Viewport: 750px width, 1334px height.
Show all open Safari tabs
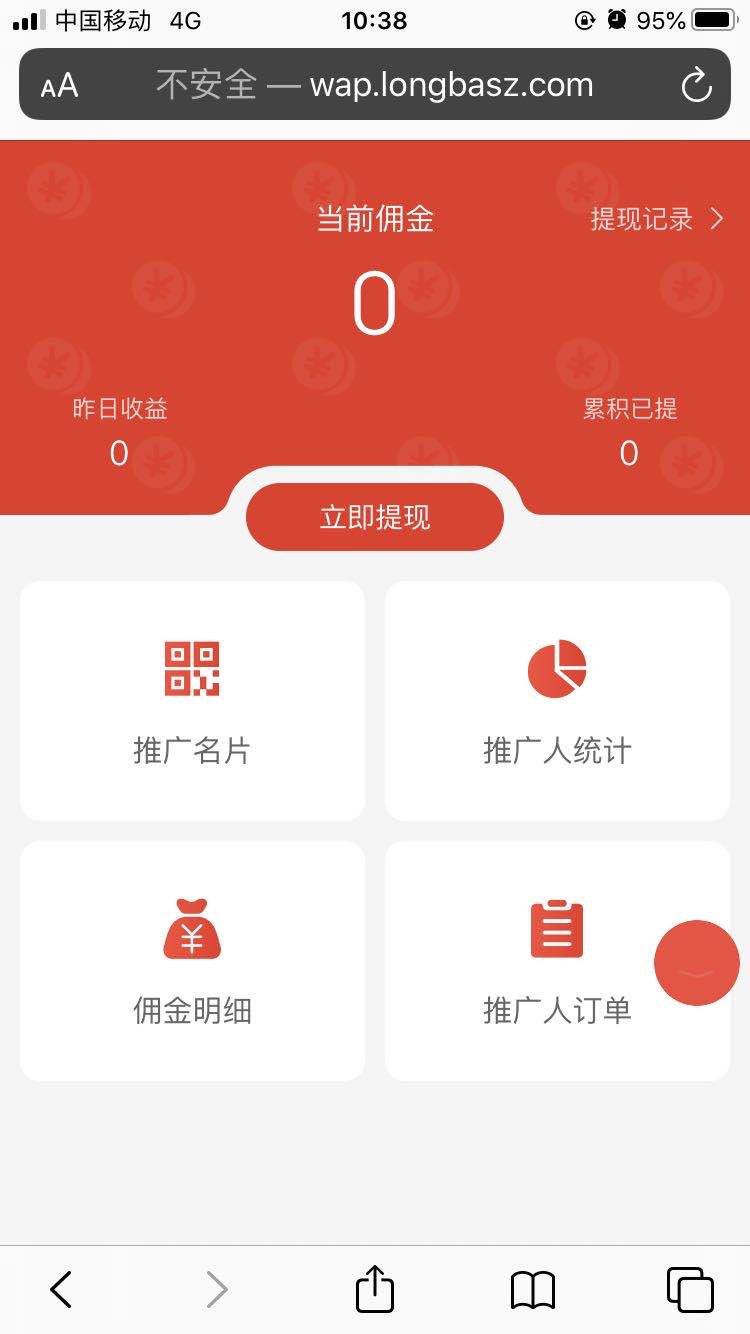pyautogui.click(x=690, y=1289)
